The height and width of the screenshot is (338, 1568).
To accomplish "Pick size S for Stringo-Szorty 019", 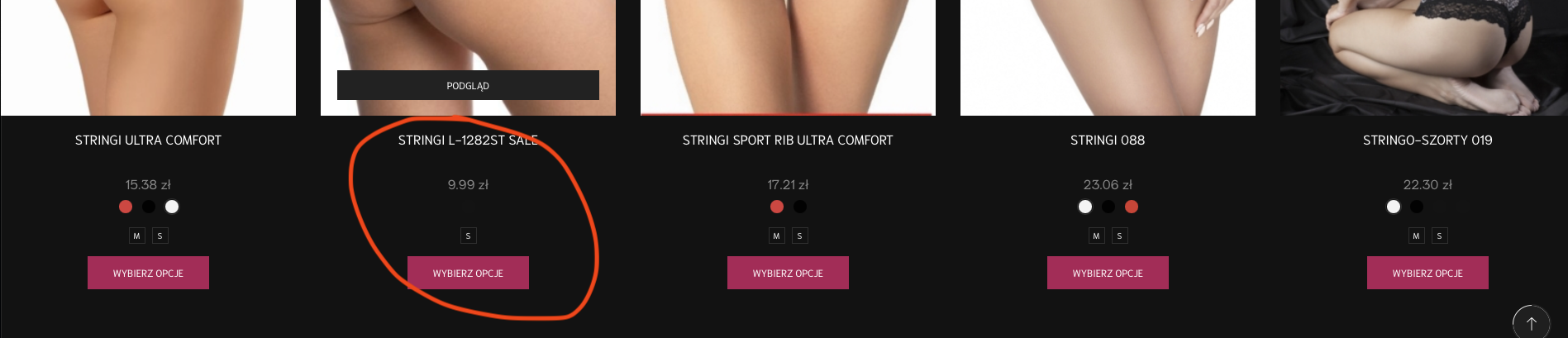I will (x=1440, y=236).
